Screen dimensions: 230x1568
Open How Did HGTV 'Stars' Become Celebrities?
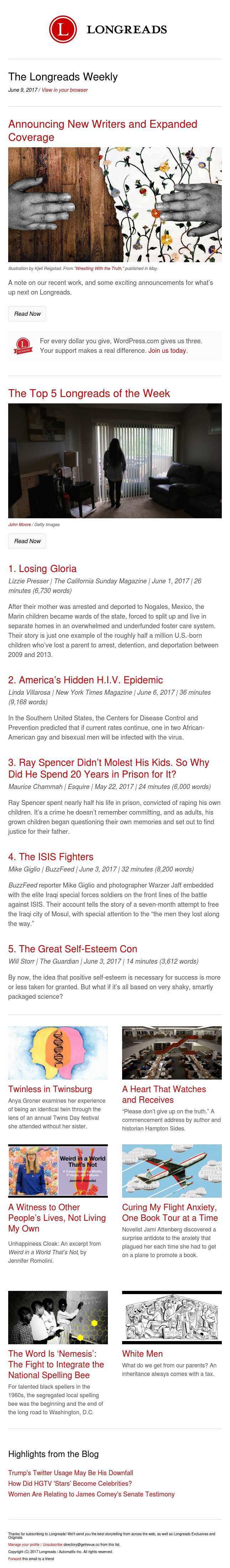(x=69, y=1483)
